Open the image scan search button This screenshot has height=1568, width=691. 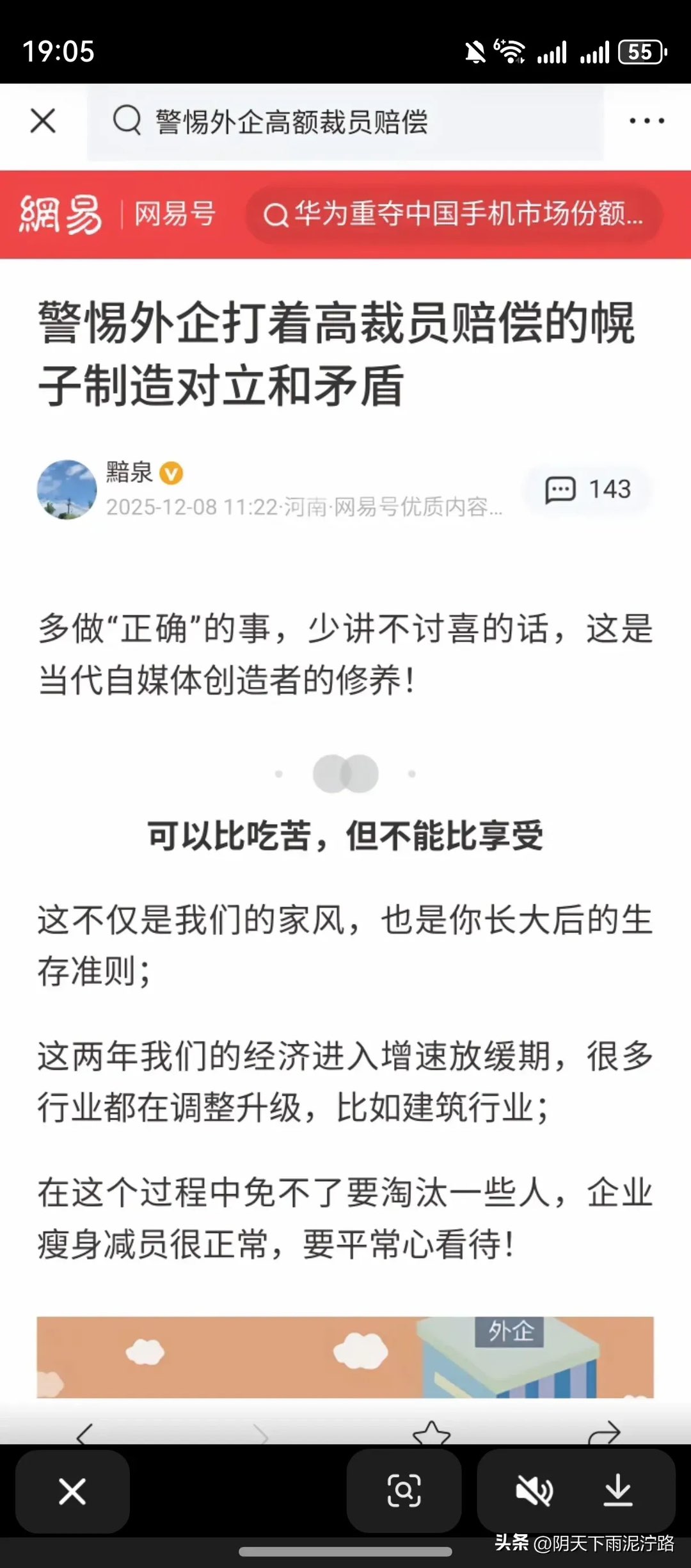[x=404, y=1492]
